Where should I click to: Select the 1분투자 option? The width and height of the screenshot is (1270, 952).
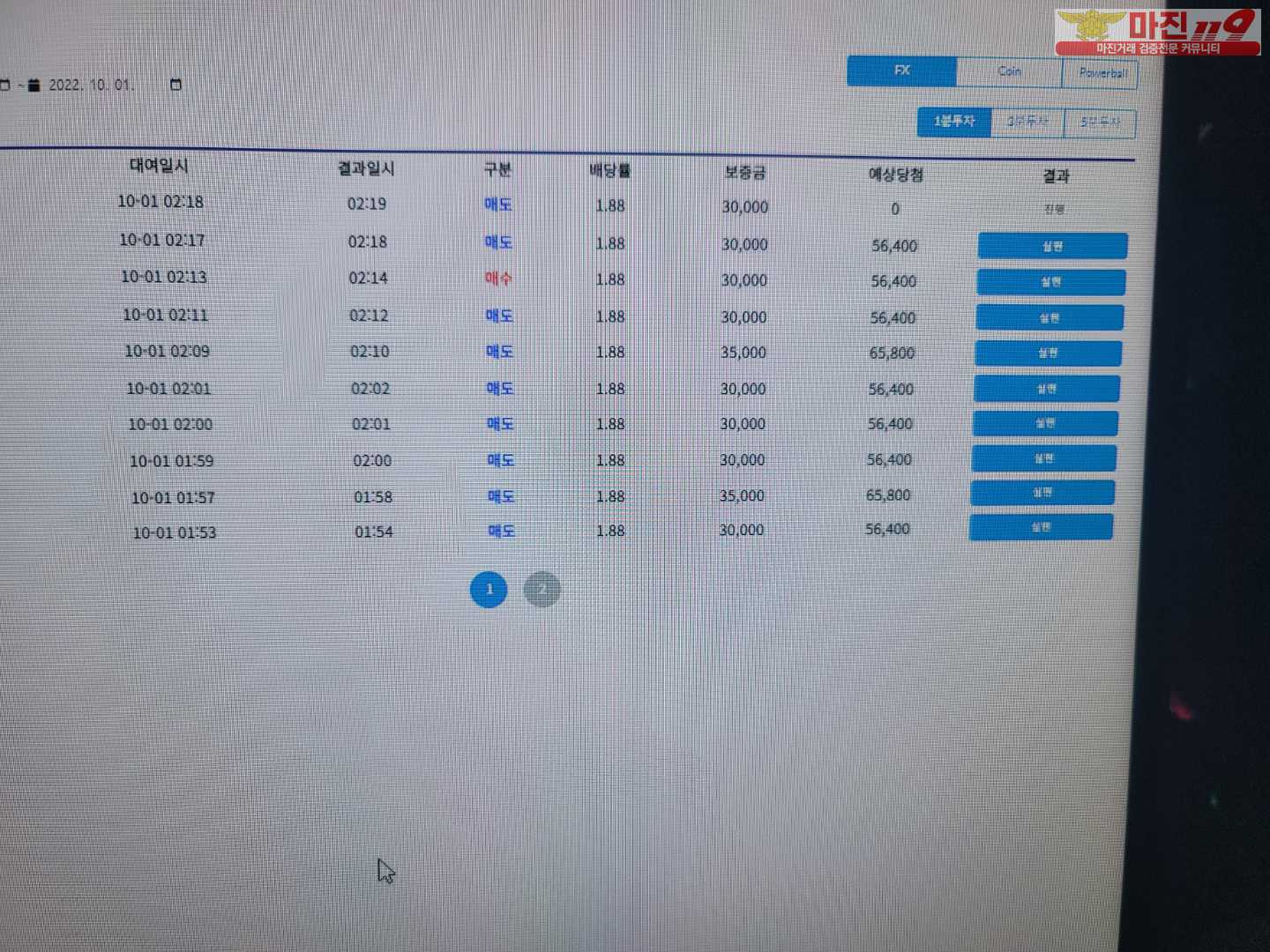(x=954, y=121)
